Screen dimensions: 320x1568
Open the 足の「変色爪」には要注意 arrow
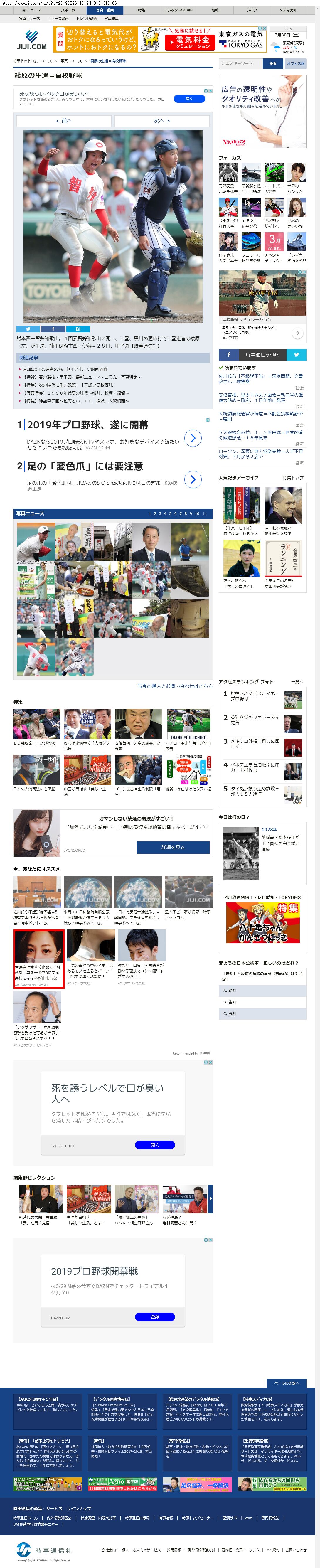pos(193,479)
